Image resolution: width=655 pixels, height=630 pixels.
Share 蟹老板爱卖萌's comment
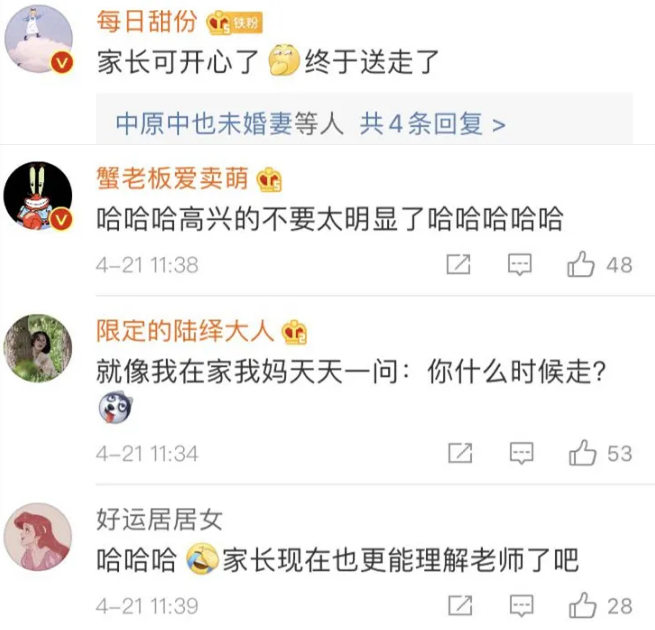click(459, 264)
